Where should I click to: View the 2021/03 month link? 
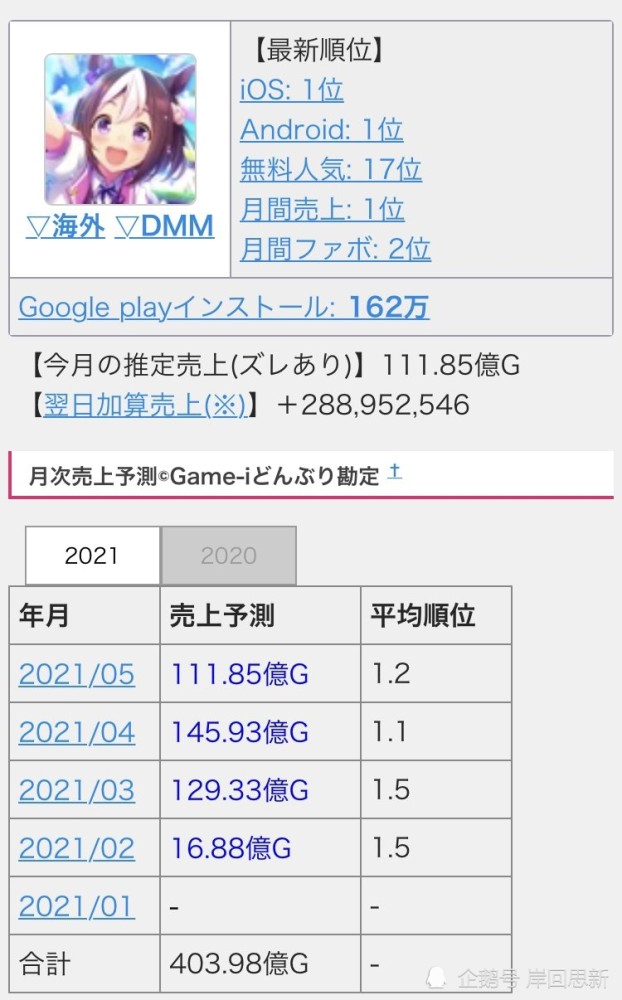coord(76,790)
